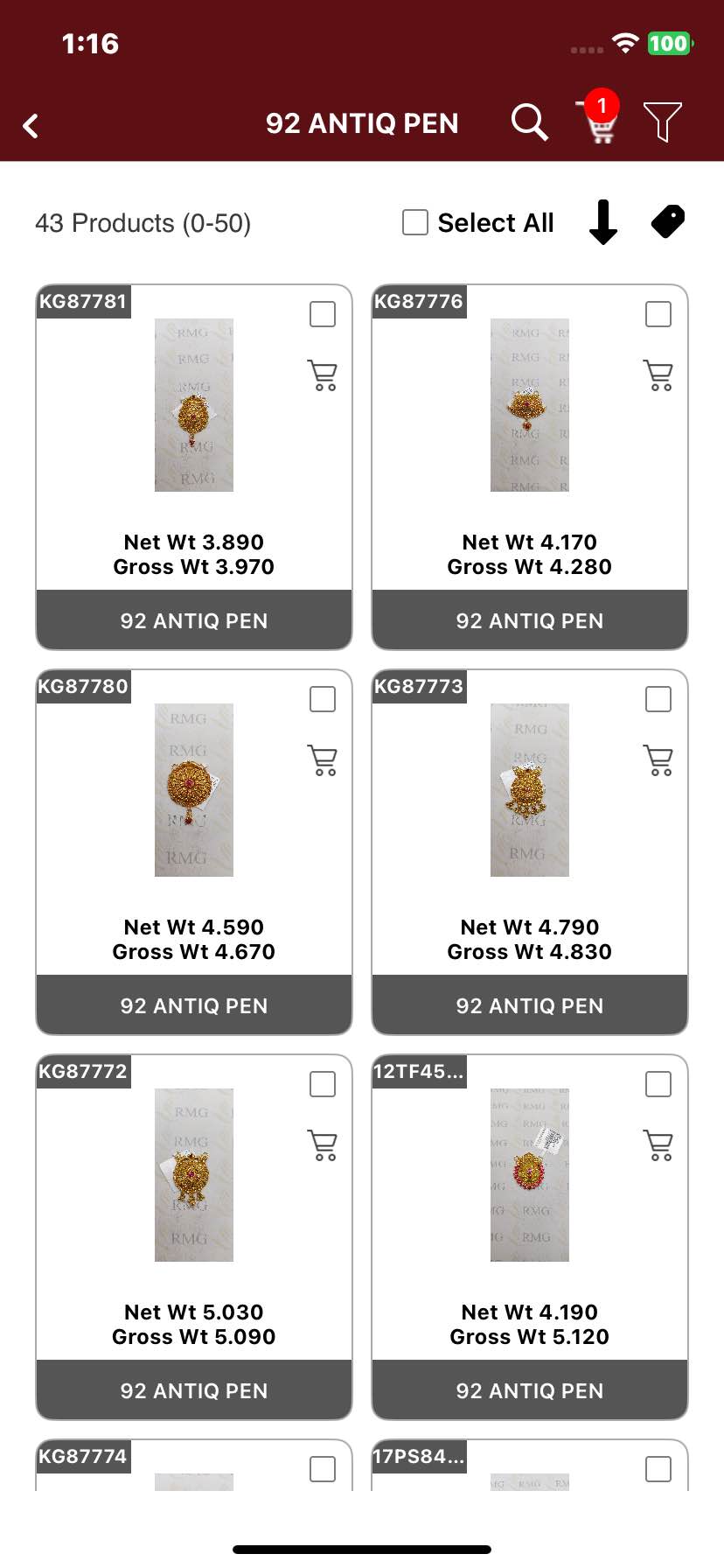Add KG87772 to cart
The height and width of the screenshot is (1568, 724).
point(323,1145)
